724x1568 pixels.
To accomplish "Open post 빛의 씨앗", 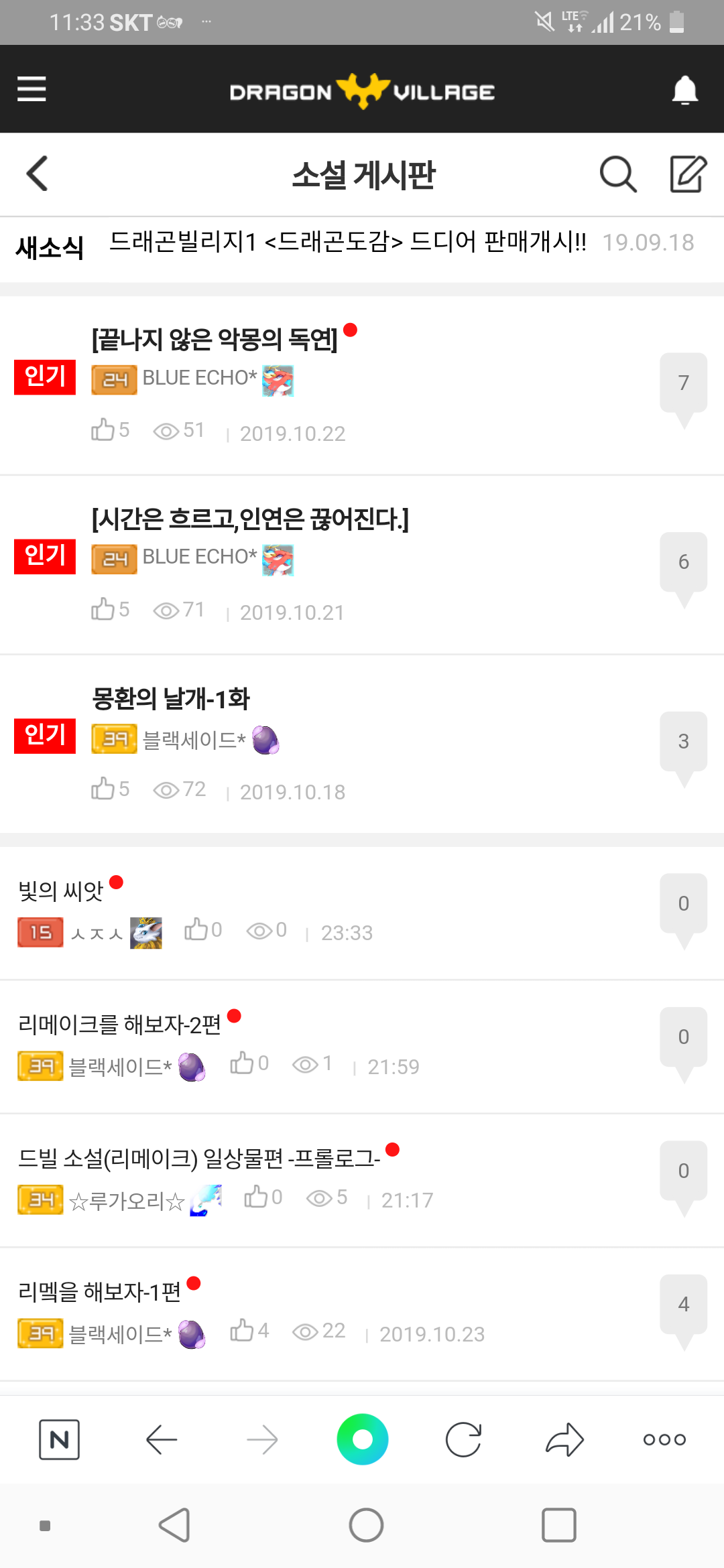I will [61, 891].
